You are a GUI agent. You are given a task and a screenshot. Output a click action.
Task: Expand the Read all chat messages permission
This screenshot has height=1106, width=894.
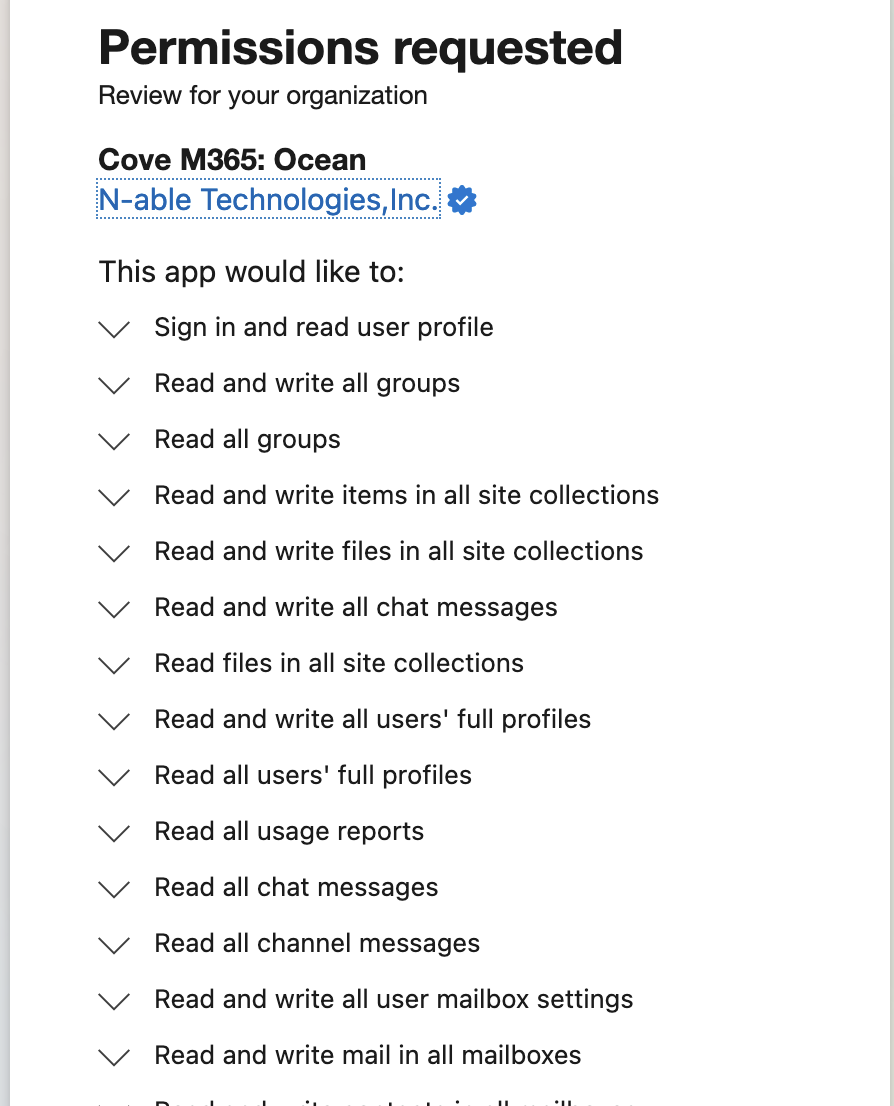click(116, 888)
